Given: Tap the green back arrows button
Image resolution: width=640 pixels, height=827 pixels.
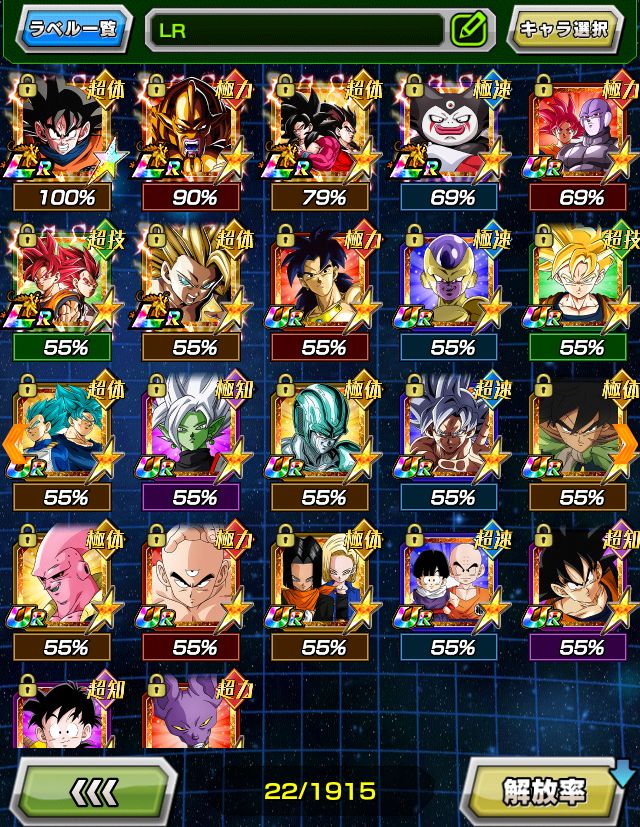Looking at the screenshot, I should point(95,791).
